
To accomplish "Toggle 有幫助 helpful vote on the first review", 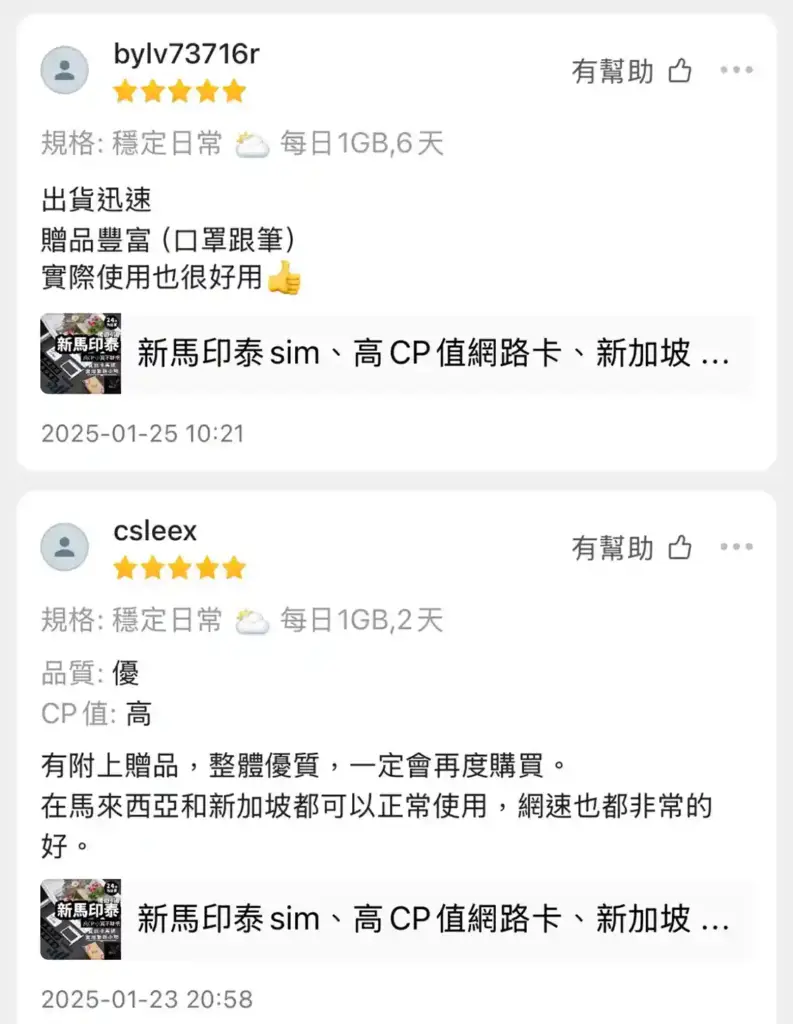I will click(x=611, y=71).
